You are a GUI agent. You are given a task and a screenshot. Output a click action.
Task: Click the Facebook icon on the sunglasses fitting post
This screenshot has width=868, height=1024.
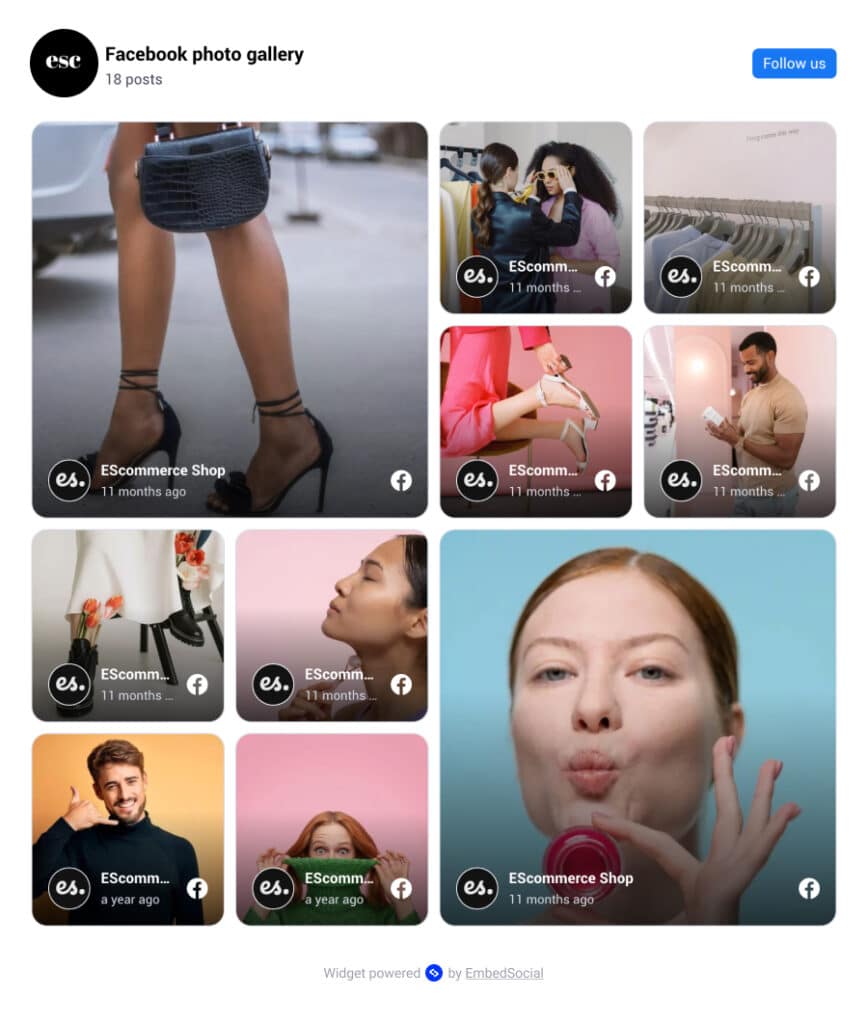tap(605, 277)
